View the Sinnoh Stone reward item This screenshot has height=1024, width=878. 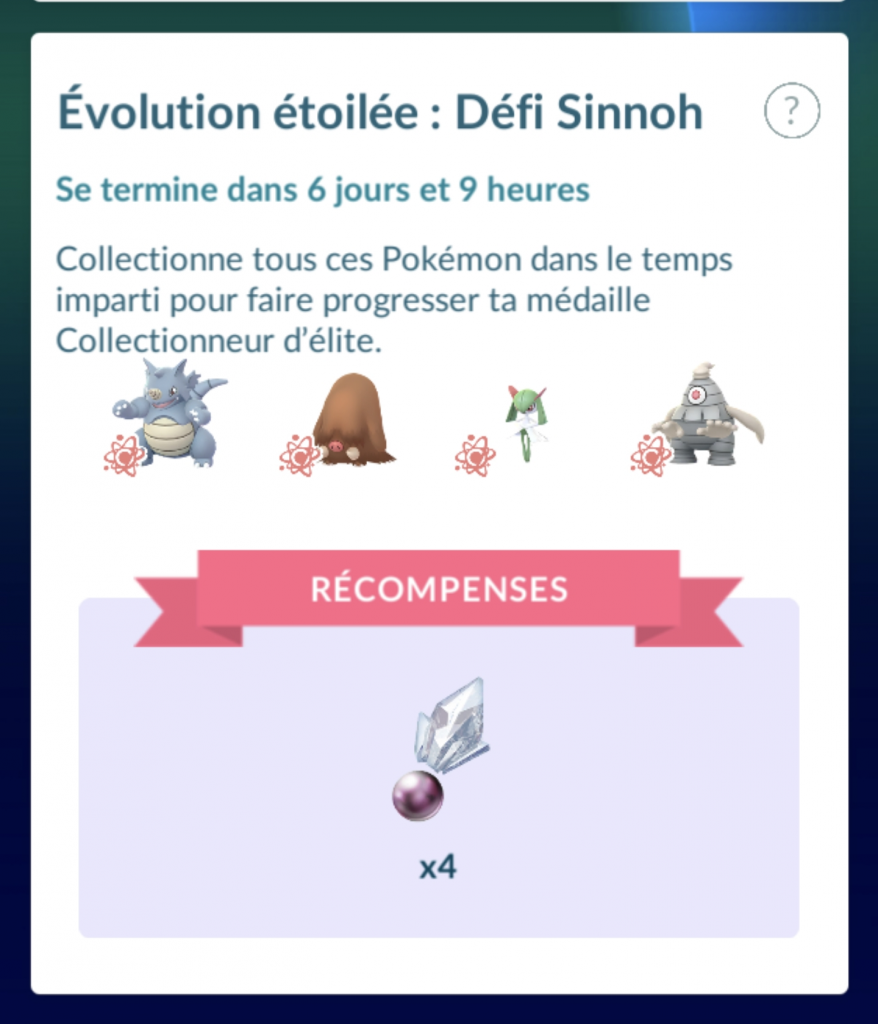click(439, 750)
